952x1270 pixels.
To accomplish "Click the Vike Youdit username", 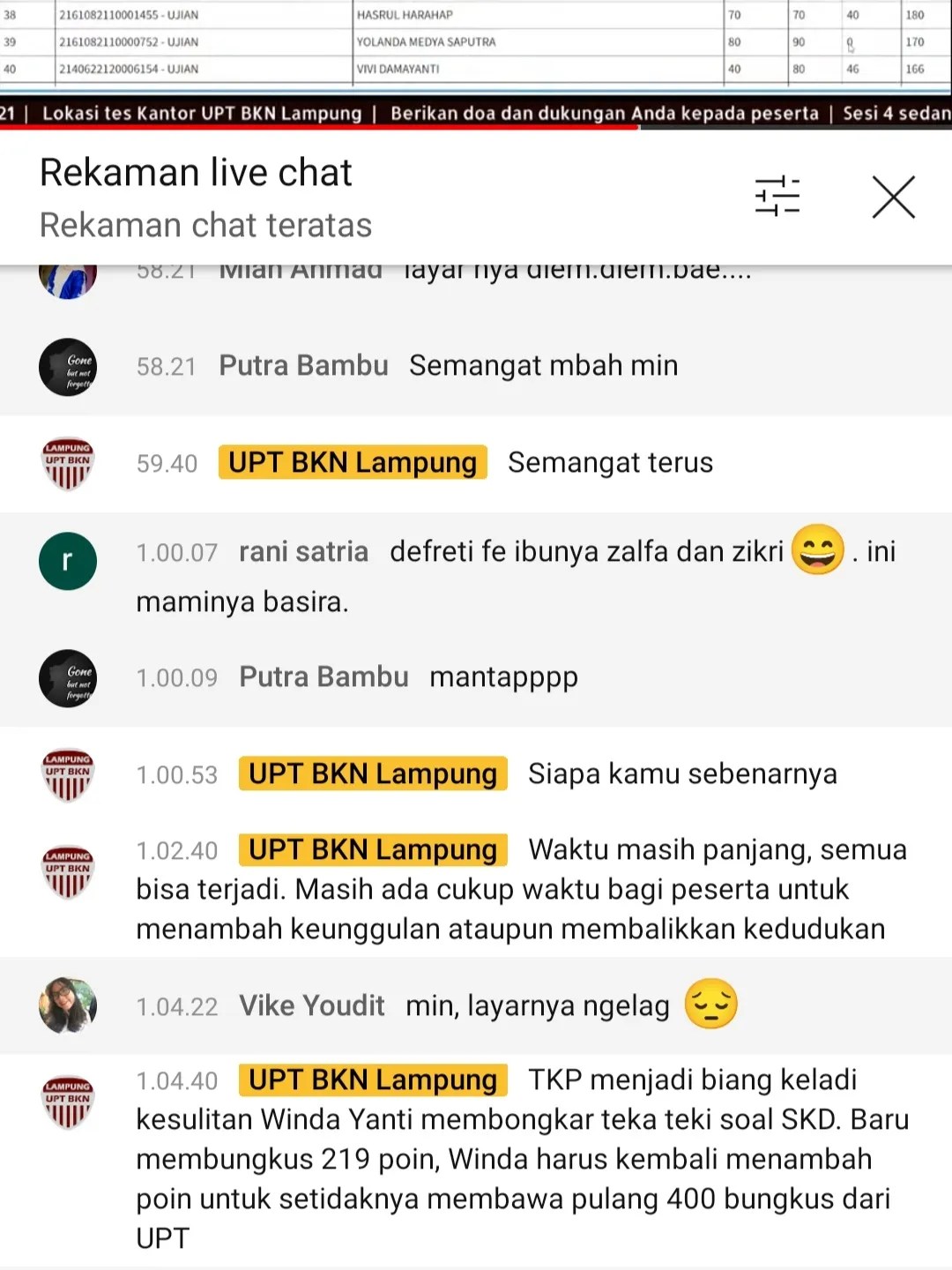I will click(311, 1005).
